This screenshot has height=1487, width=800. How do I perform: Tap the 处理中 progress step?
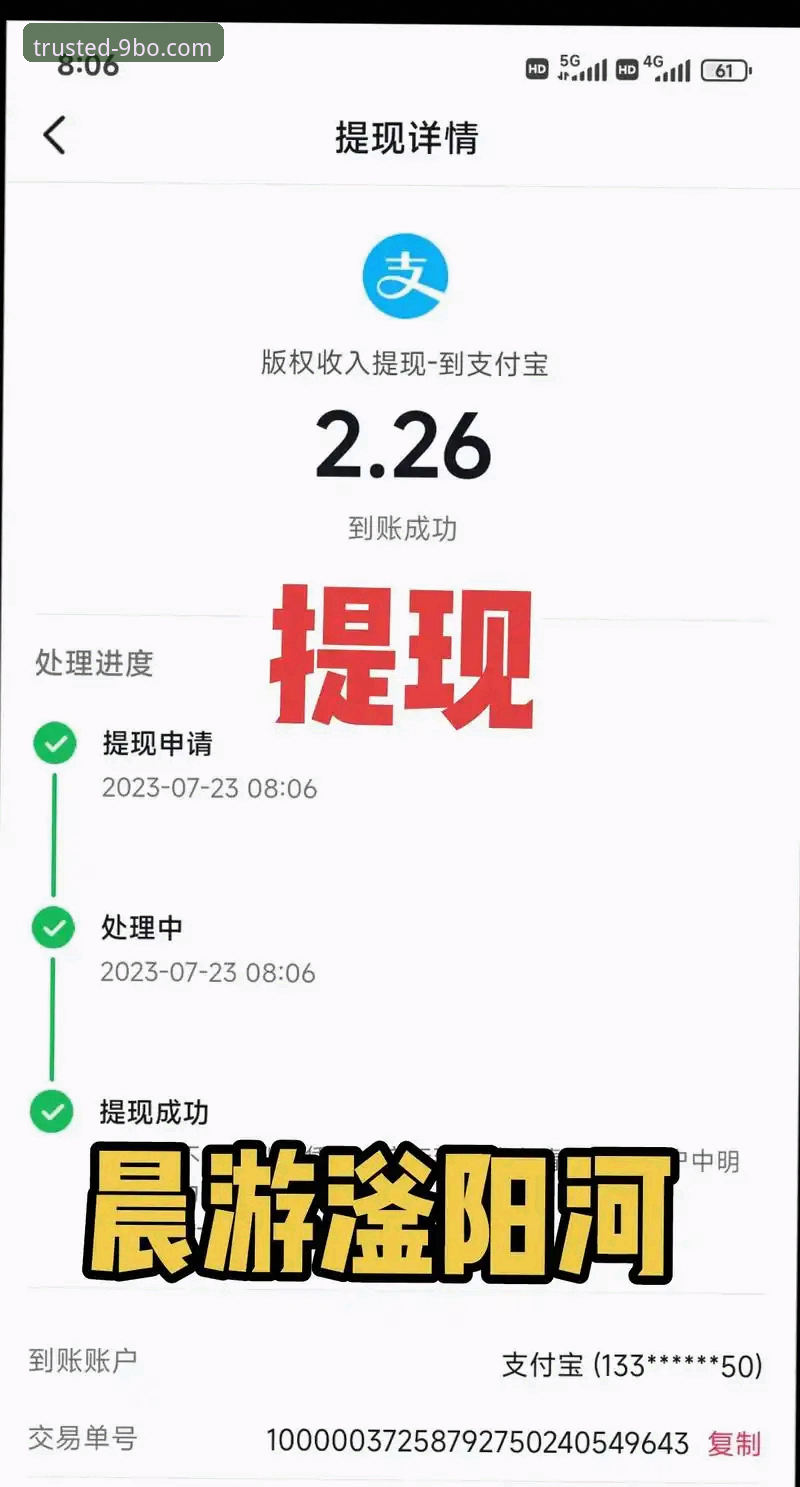pyautogui.click(x=142, y=927)
